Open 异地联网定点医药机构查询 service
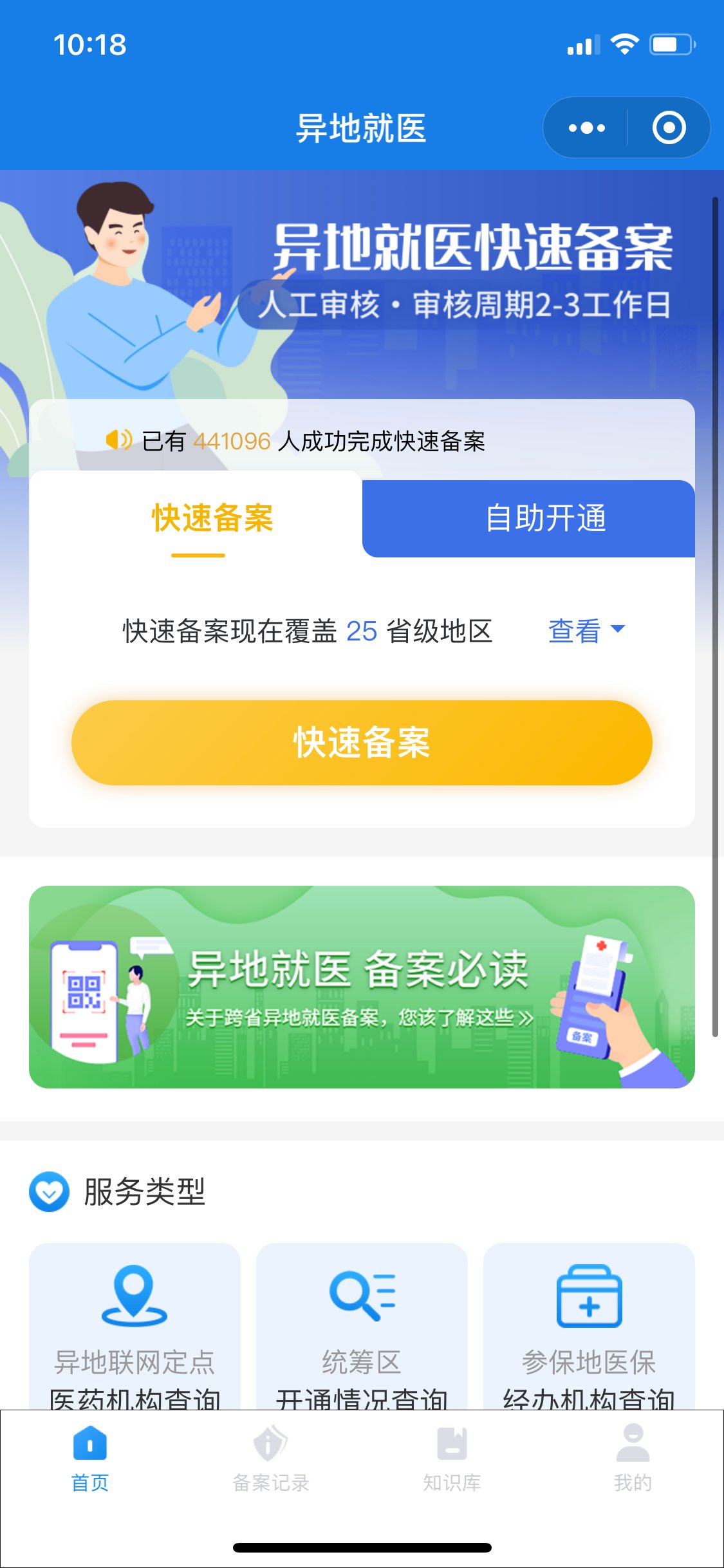 [135, 1326]
